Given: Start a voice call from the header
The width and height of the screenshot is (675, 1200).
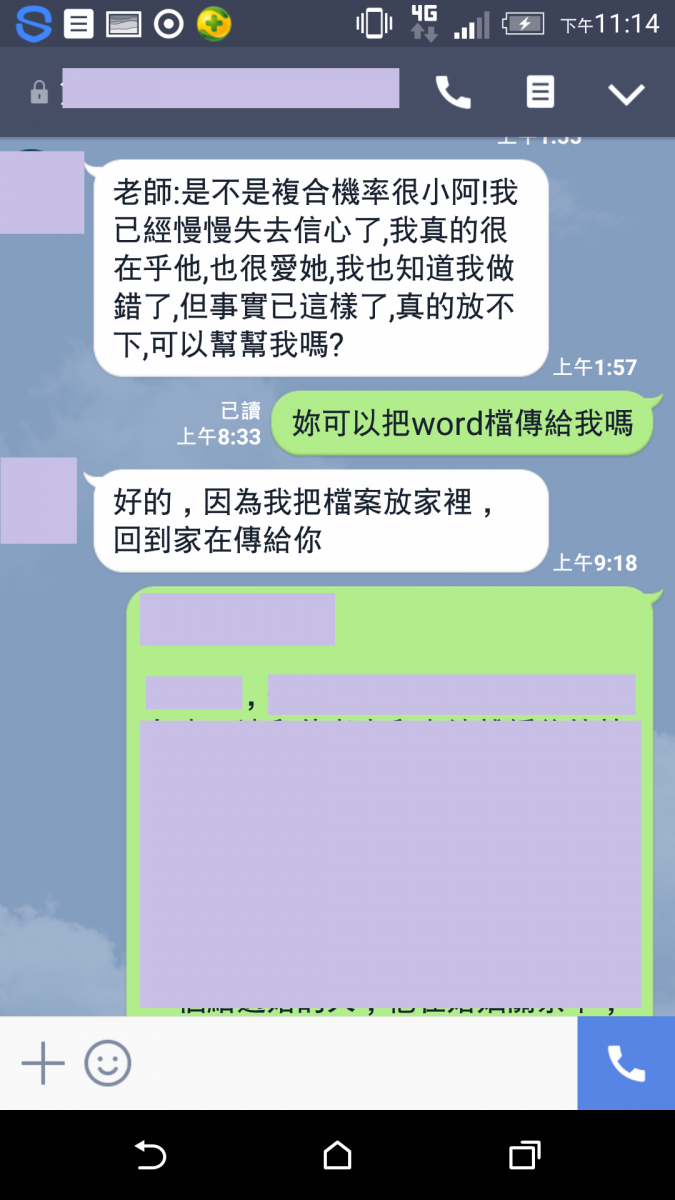Looking at the screenshot, I should pos(453,93).
